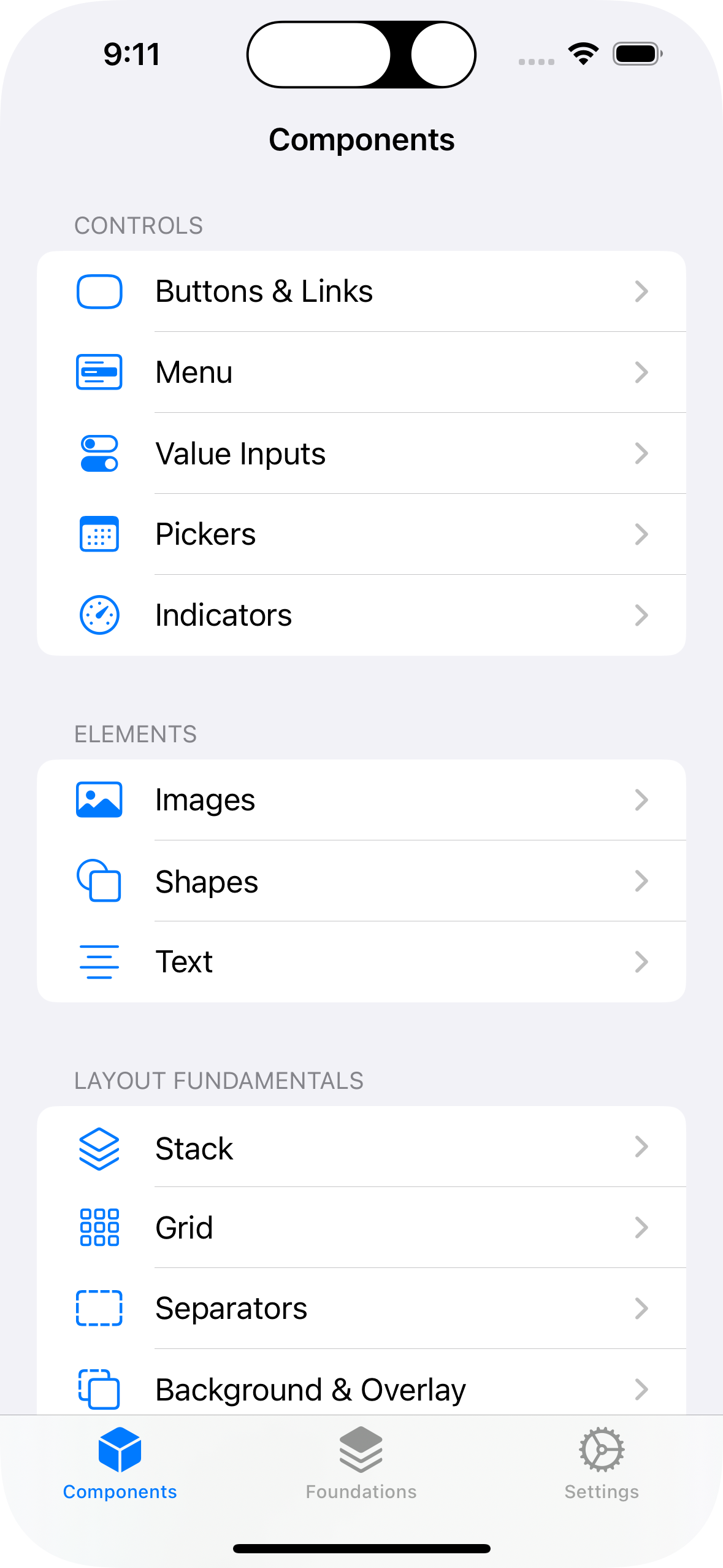This screenshot has width=723, height=1568.
Task: Expand the Buttons & Links row chevron
Action: [641, 291]
